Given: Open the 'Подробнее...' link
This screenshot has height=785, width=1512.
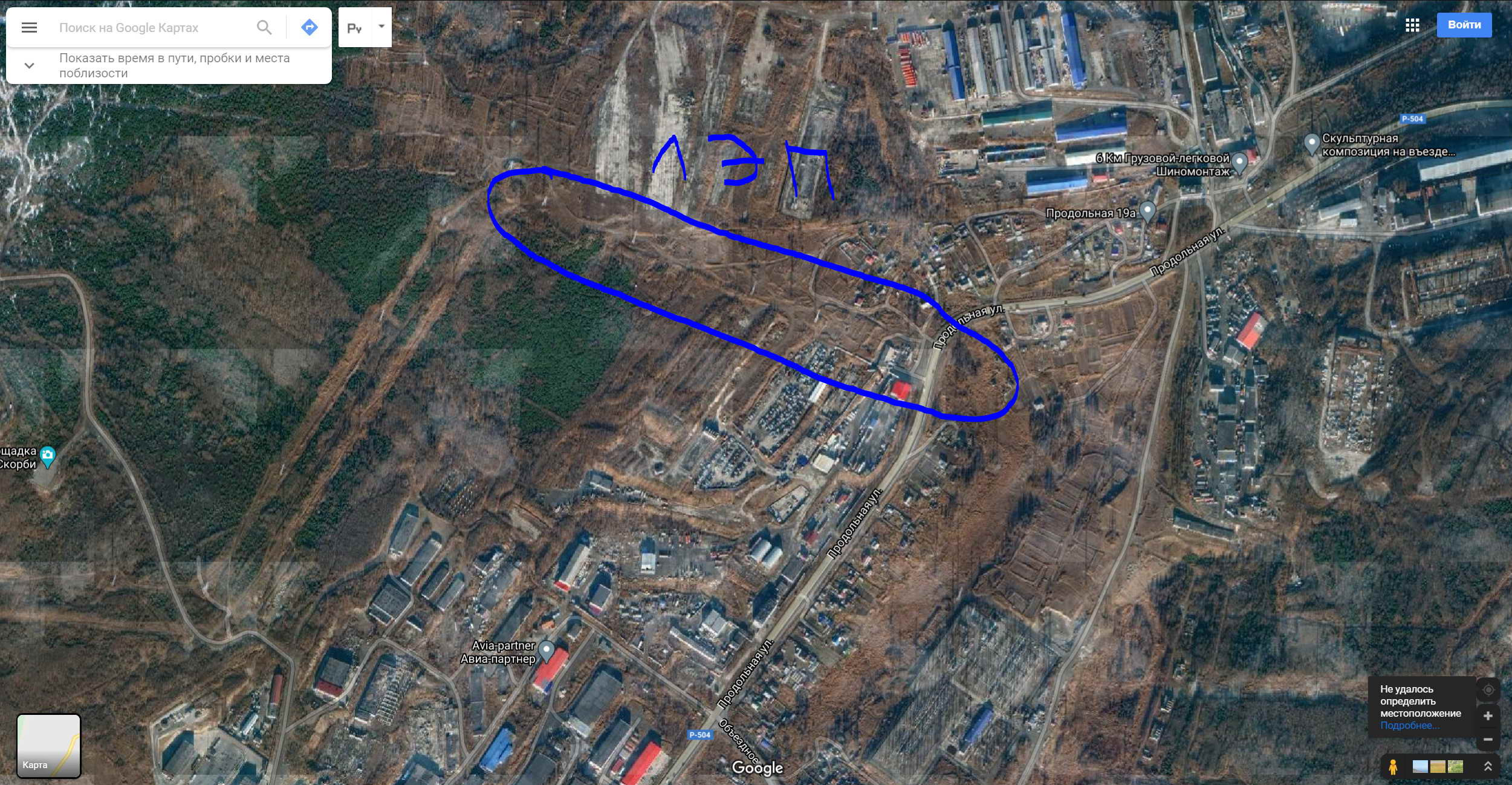Looking at the screenshot, I should (1409, 726).
